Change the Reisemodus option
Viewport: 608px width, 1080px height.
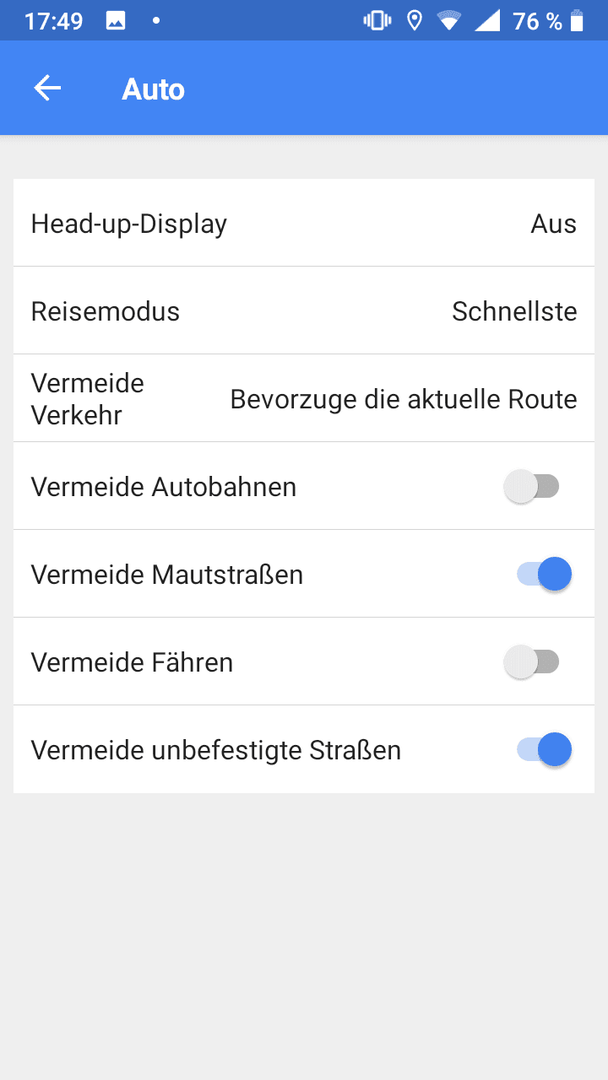click(304, 311)
